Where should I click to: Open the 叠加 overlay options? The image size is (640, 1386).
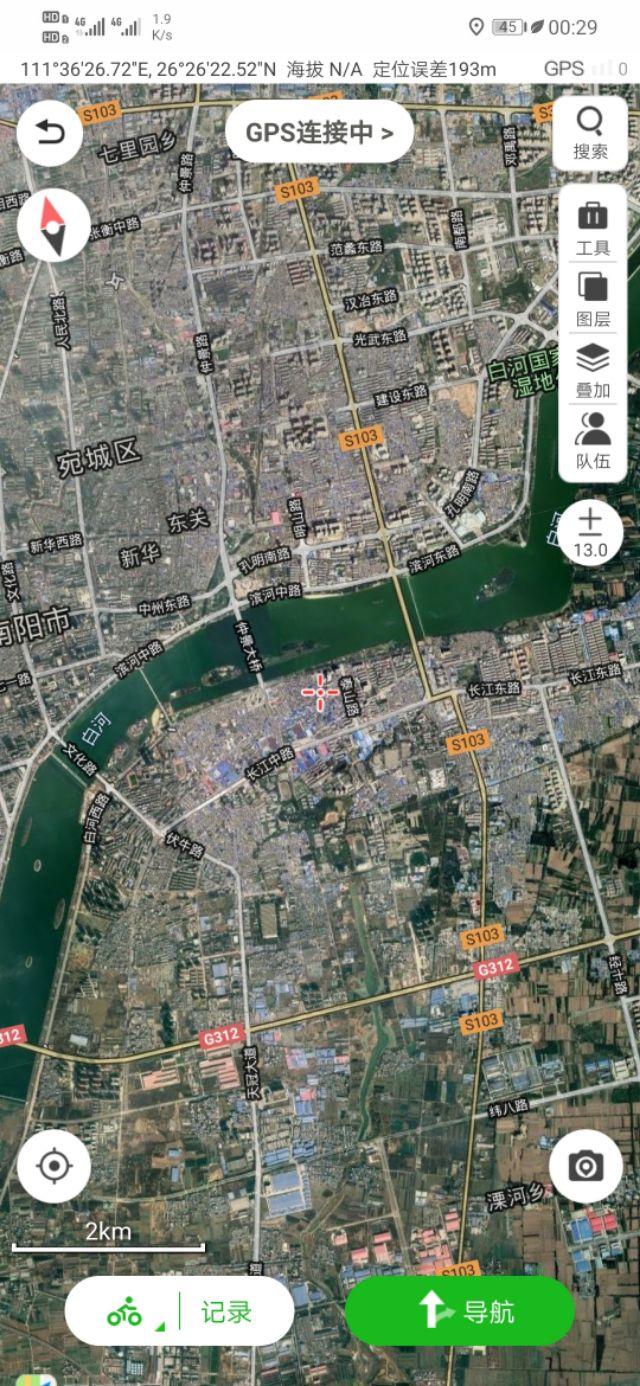point(592,370)
